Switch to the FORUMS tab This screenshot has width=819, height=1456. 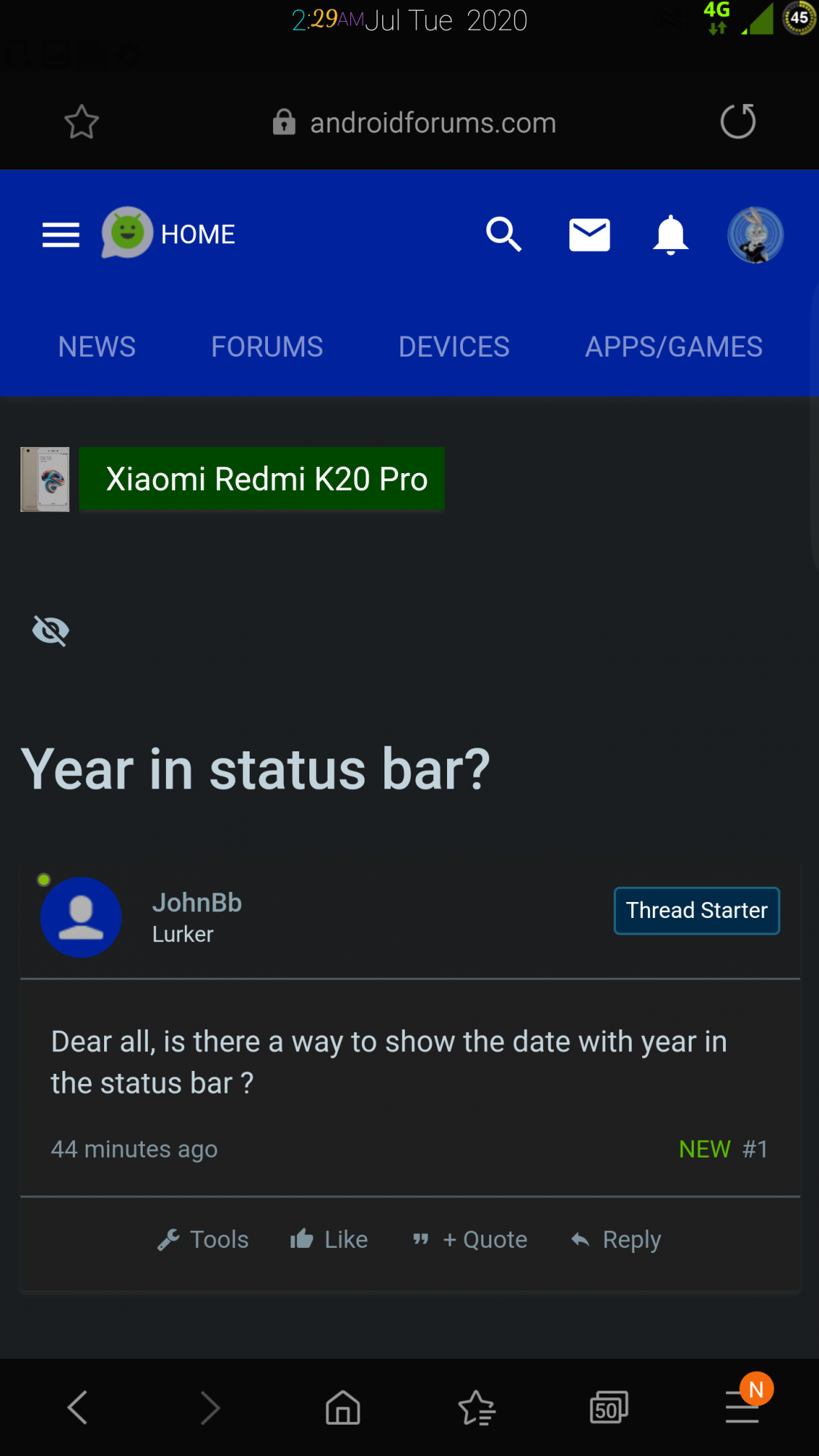[x=266, y=347]
